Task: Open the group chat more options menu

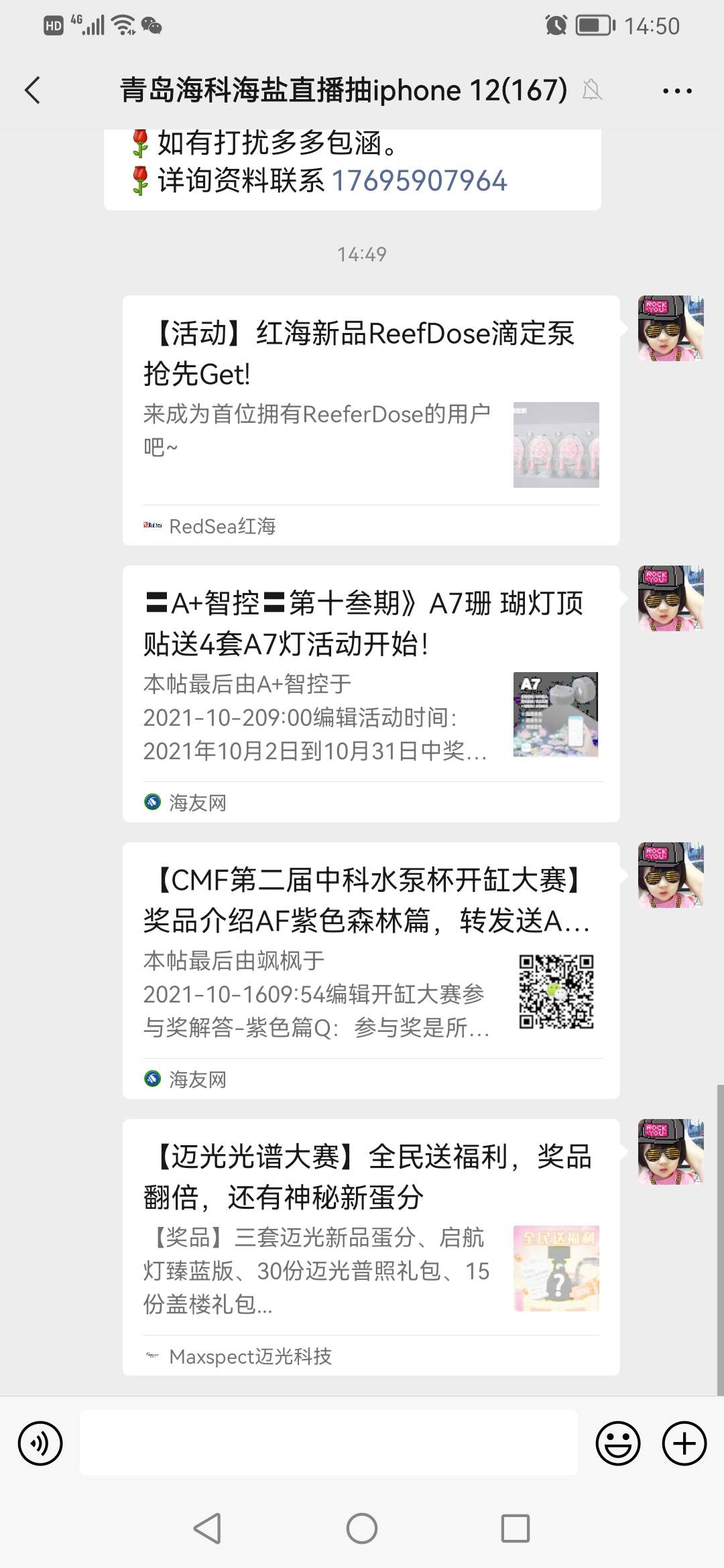Action: tap(677, 90)
